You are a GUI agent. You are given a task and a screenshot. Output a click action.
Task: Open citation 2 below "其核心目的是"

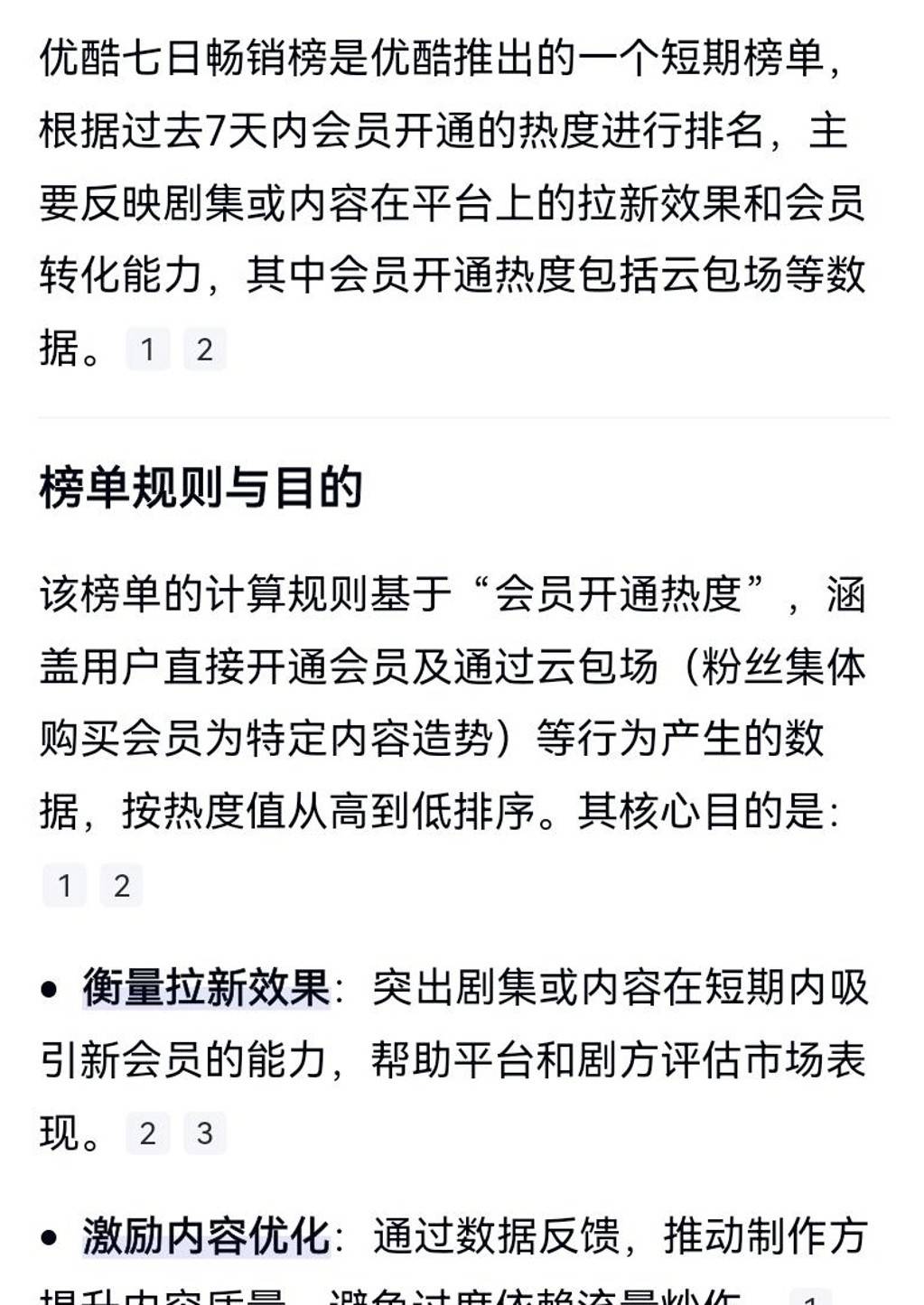[x=121, y=885]
